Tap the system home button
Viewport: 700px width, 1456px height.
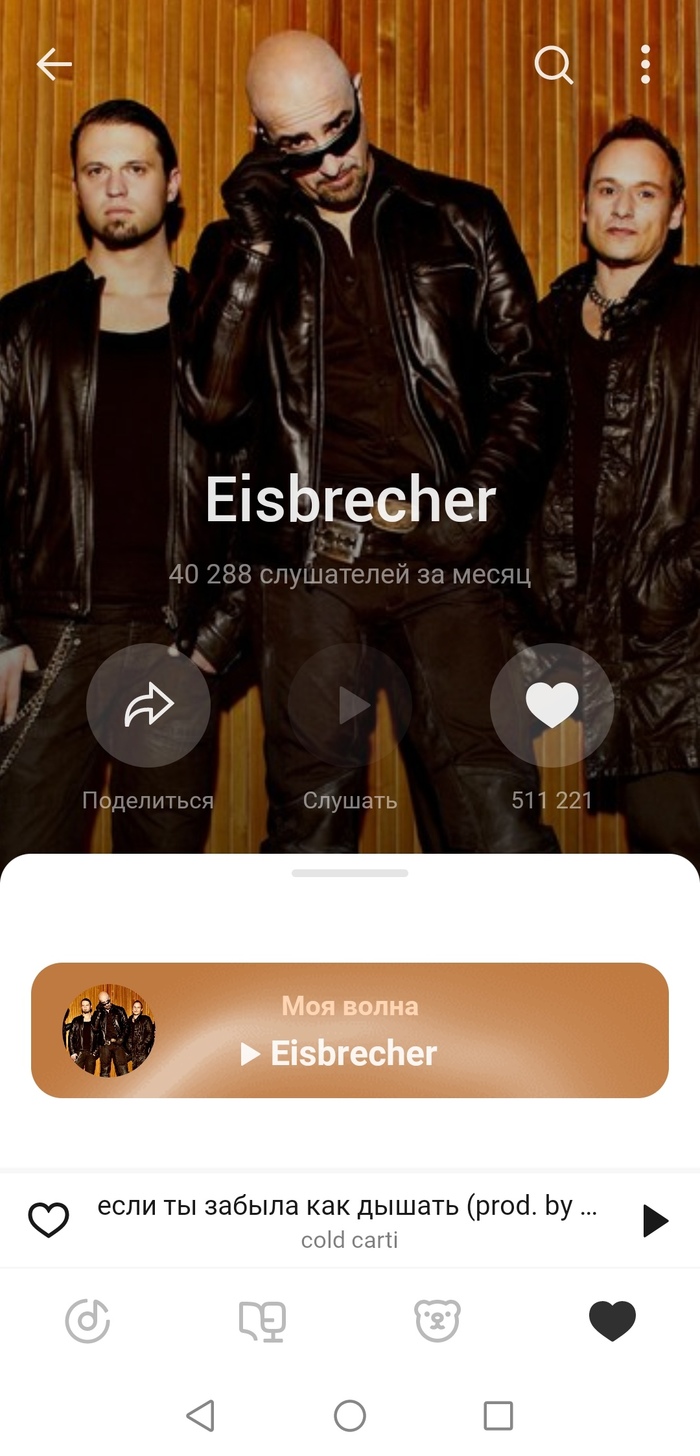click(x=350, y=1415)
